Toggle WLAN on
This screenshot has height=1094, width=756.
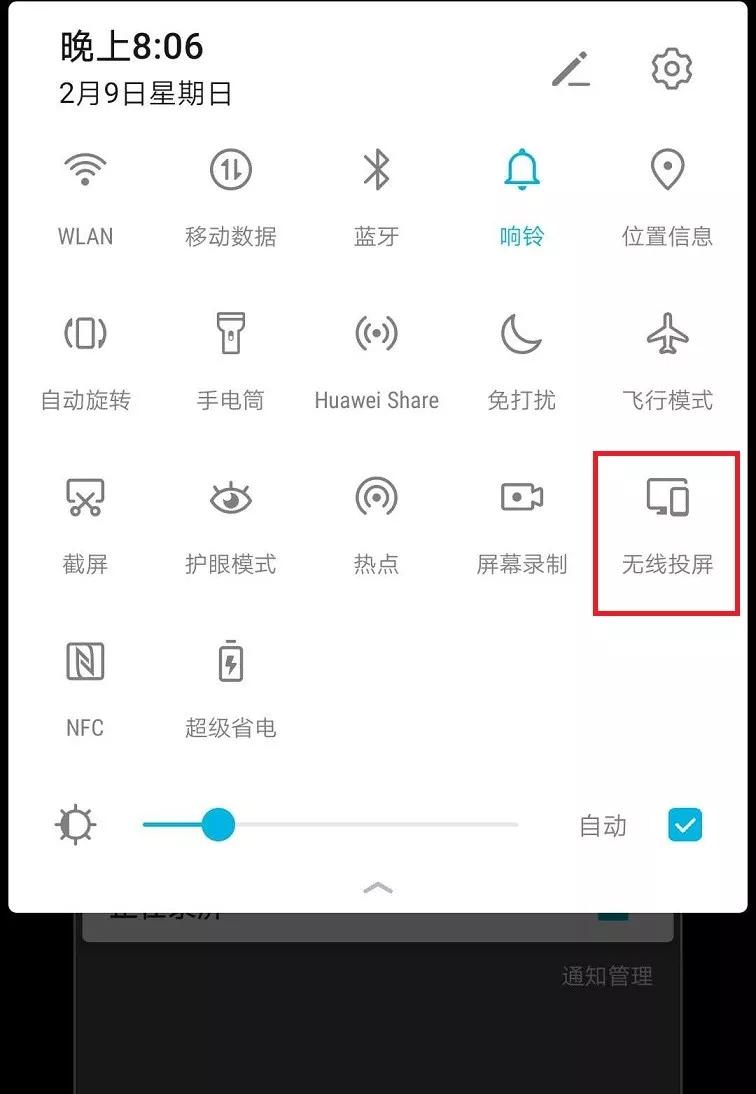85,171
